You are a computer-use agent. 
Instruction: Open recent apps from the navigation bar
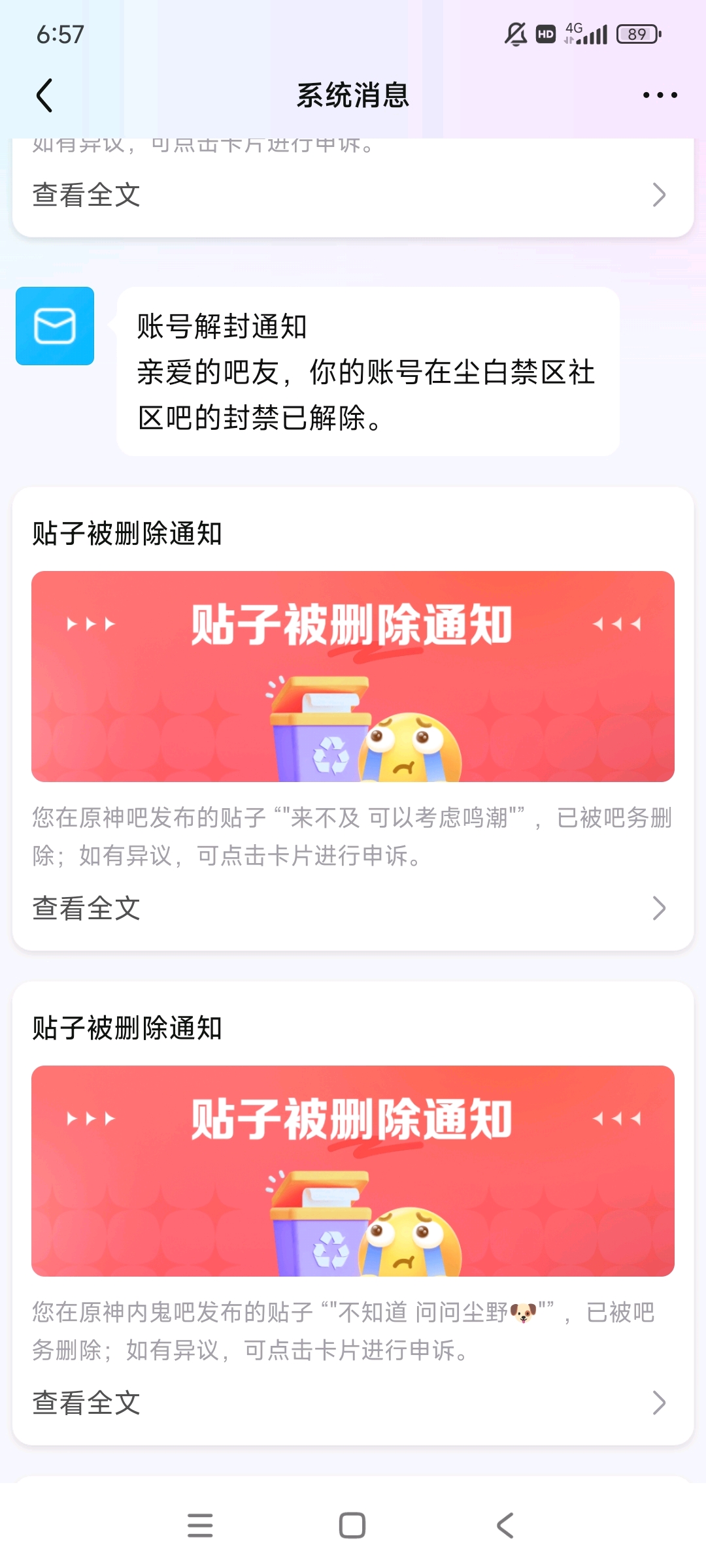[200, 1526]
